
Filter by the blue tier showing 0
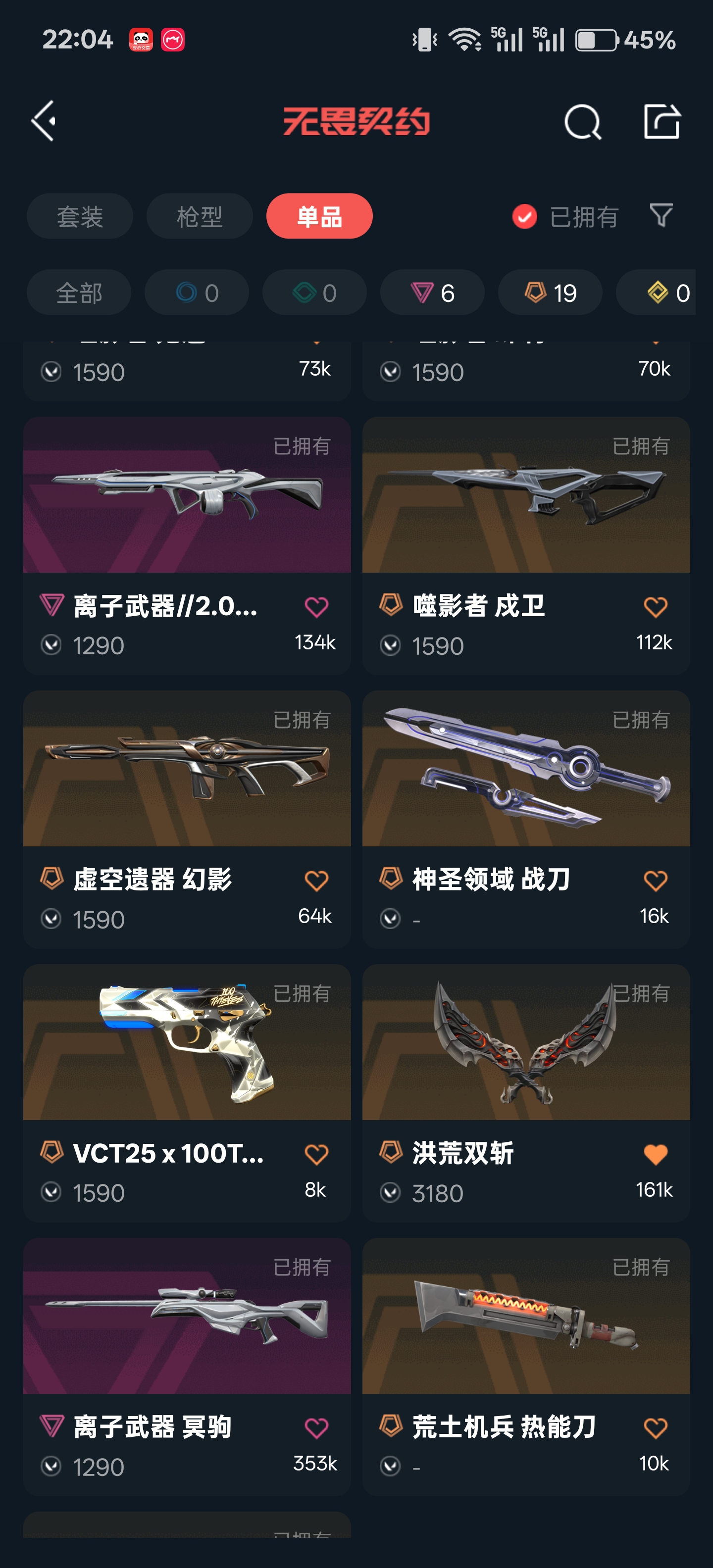coord(197,293)
